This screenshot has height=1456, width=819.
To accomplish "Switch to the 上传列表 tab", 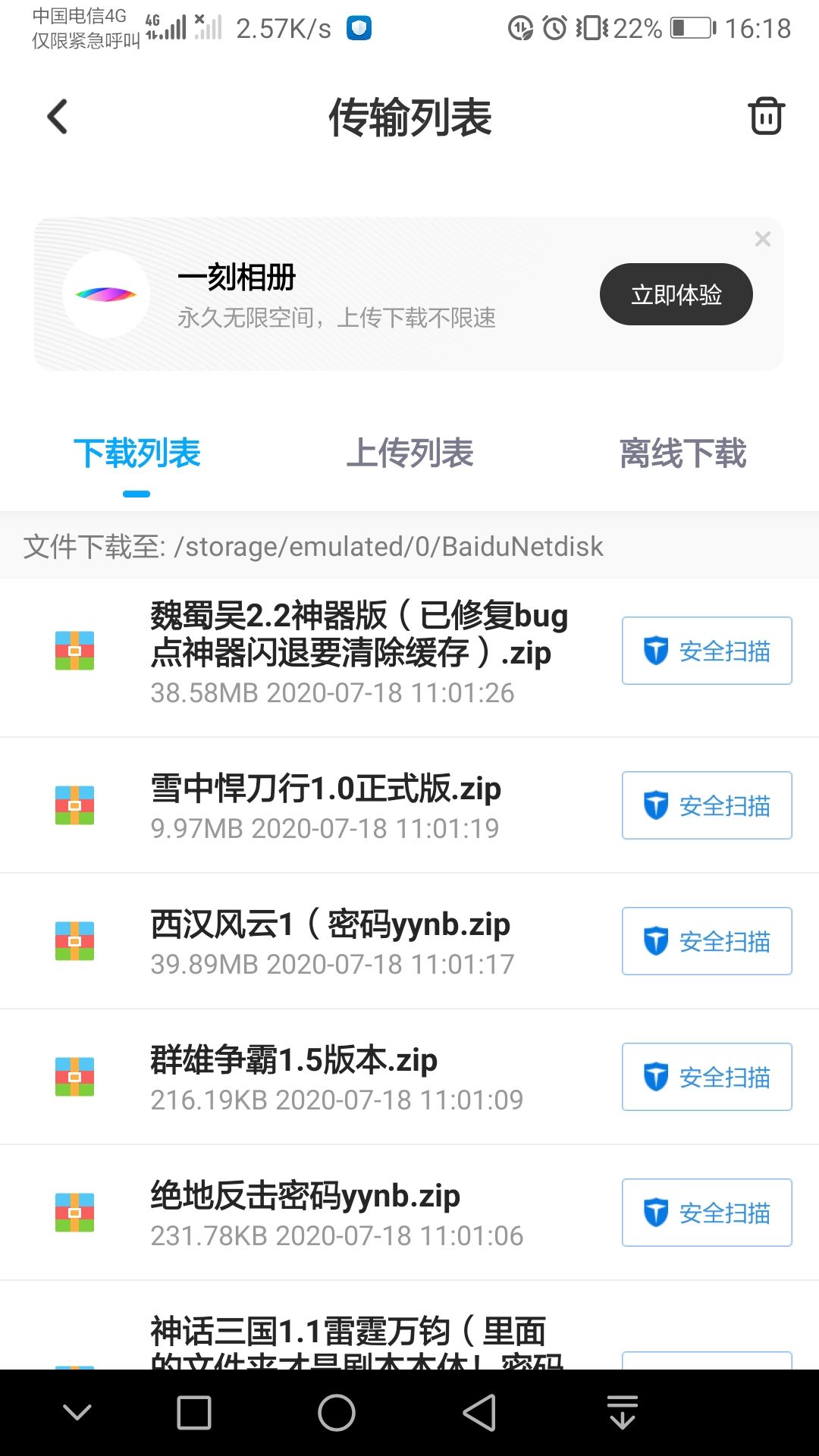I will point(409,453).
